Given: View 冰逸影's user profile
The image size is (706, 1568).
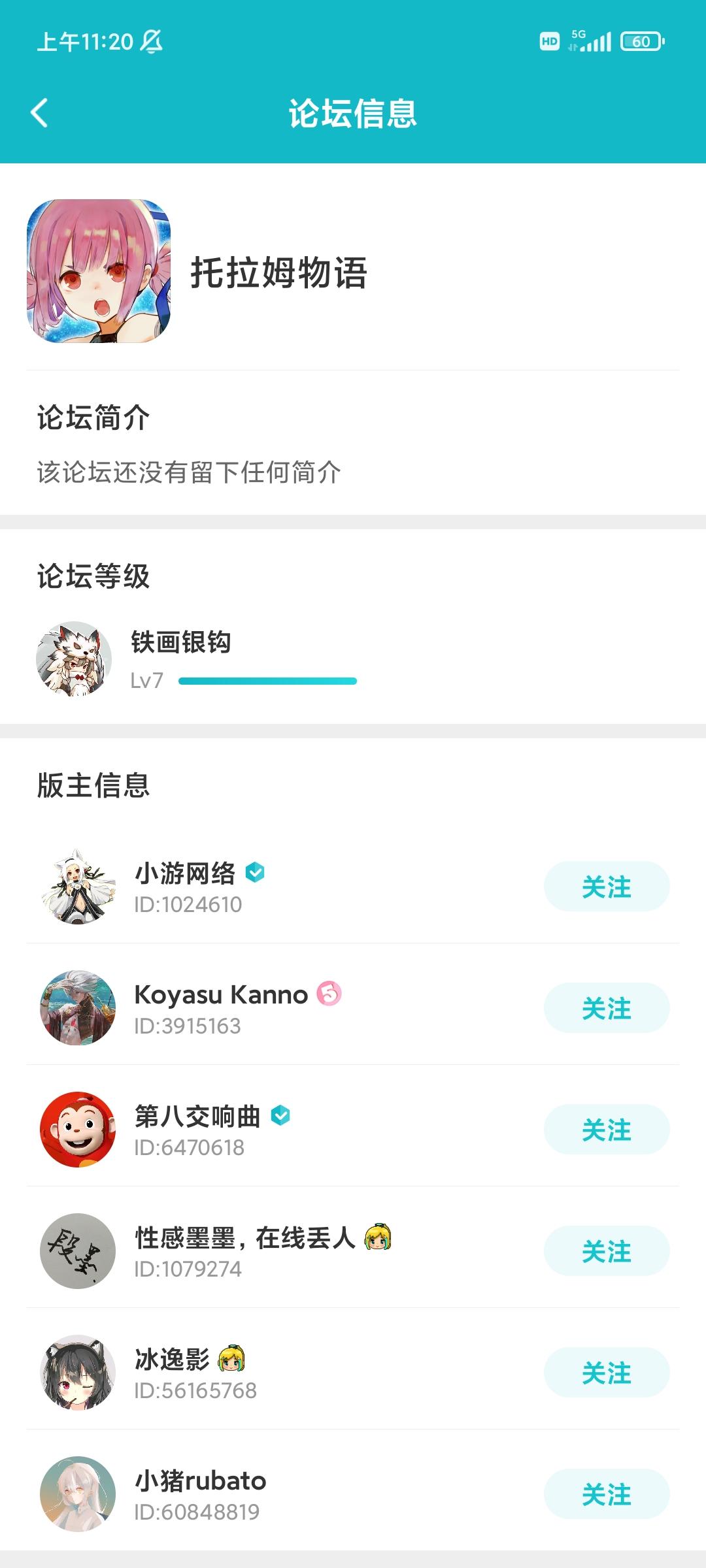Looking at the screenshot, I should point(78,1373).
